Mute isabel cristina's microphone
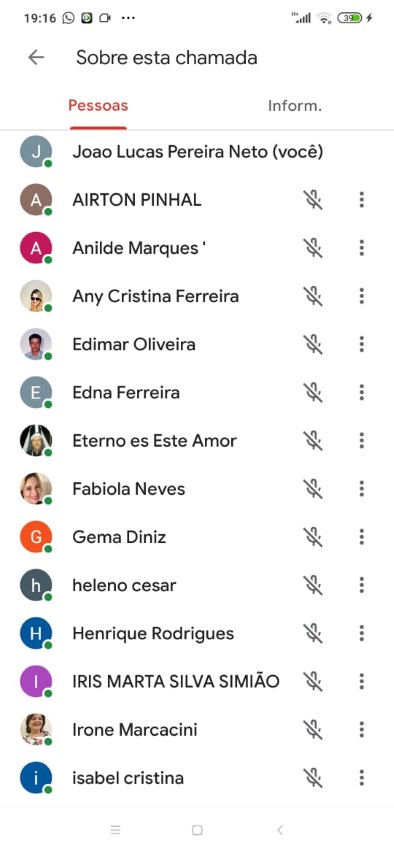394x854 pixels. (x=313, y=778)
